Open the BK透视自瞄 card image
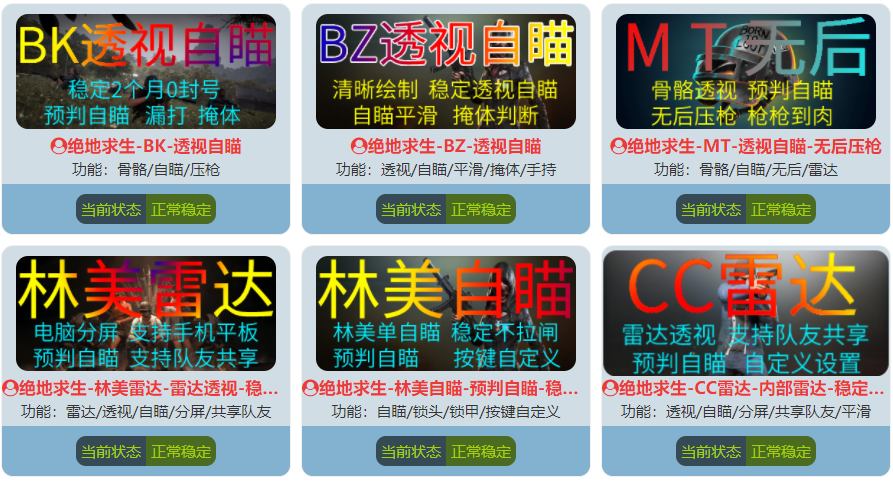Image resolution: width=893 pixels, height=483 pixels. [146, 72]
